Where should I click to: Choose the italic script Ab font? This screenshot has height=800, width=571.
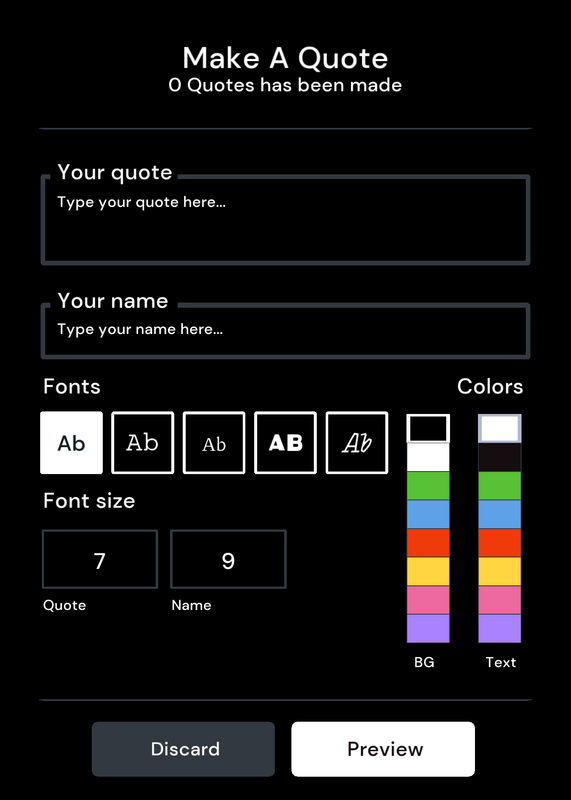357,443
